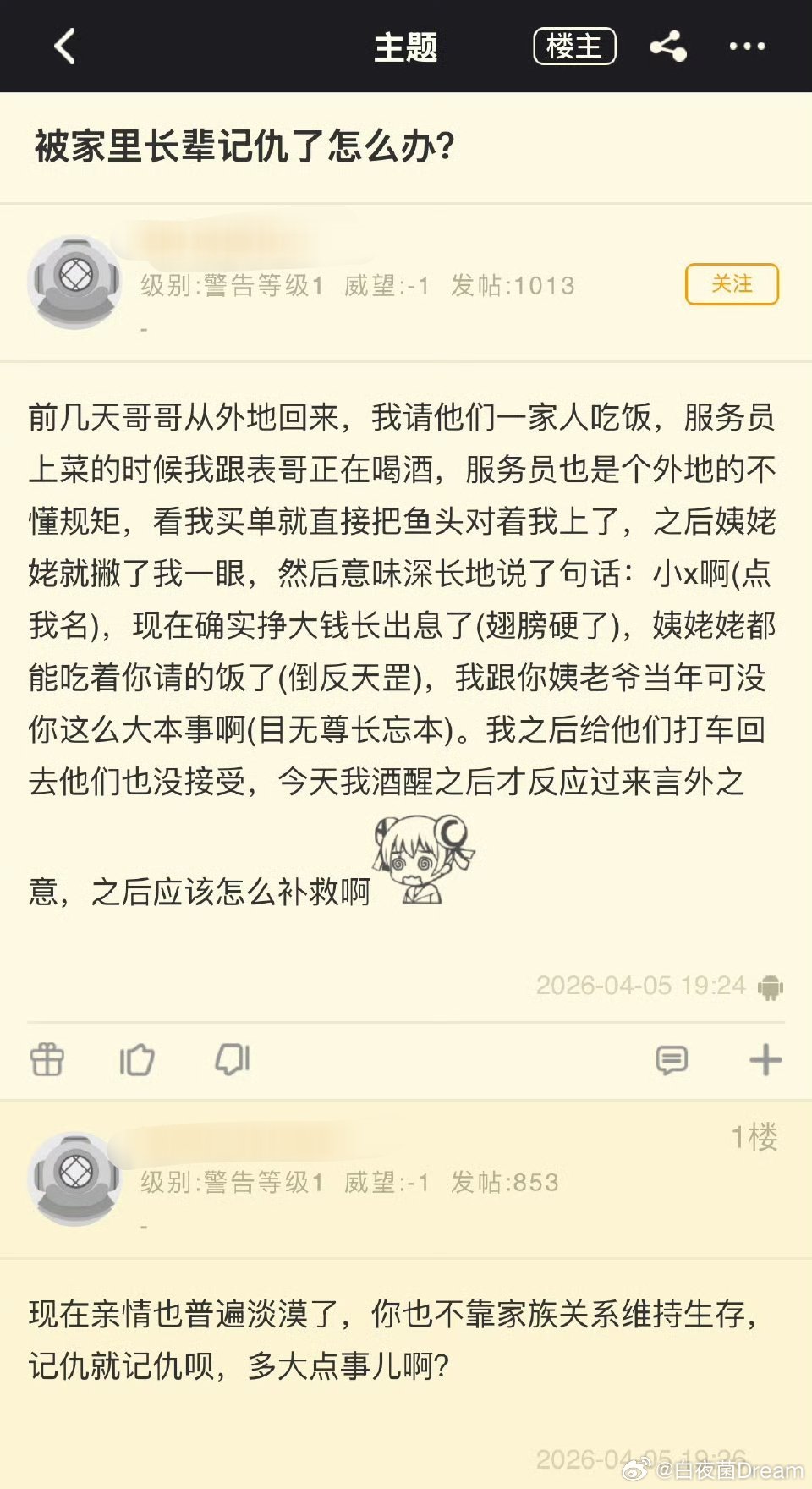
Task: Like the post with the thumbs-up icon
Action: coord(138,1059)
